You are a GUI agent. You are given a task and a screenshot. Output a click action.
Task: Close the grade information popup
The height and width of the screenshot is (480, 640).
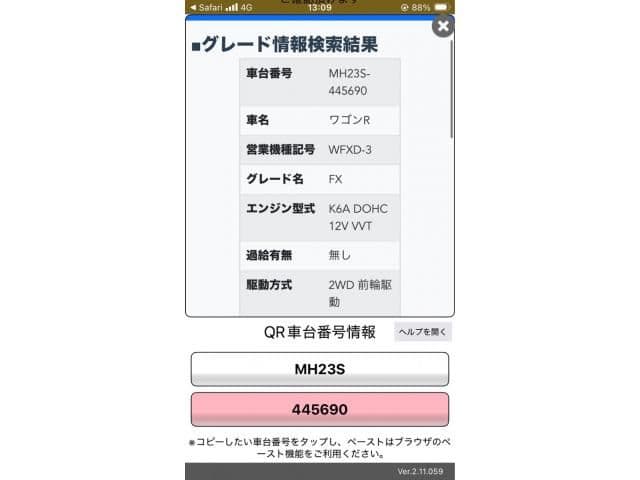[x=443, y=26]
